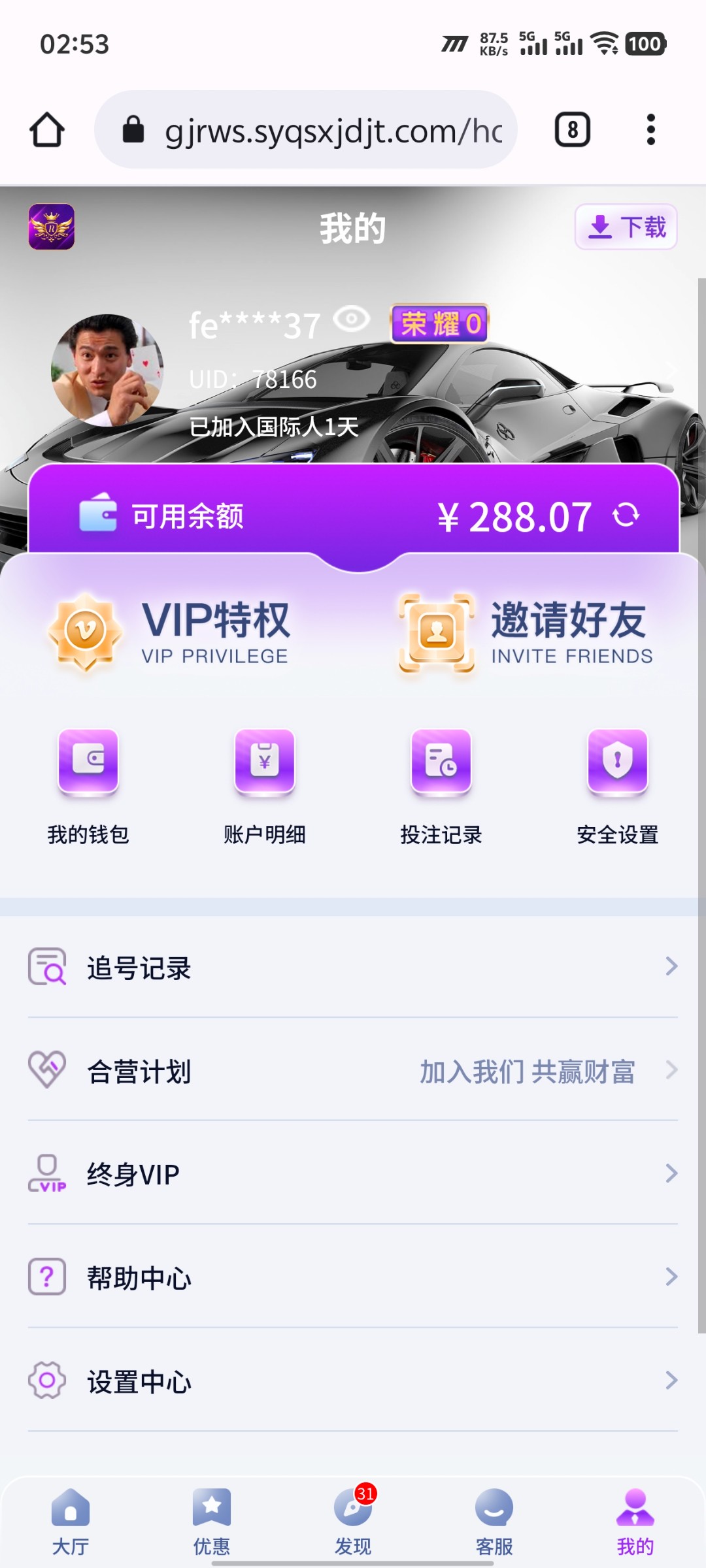Open the 终身VIP row

[353, 1174]
